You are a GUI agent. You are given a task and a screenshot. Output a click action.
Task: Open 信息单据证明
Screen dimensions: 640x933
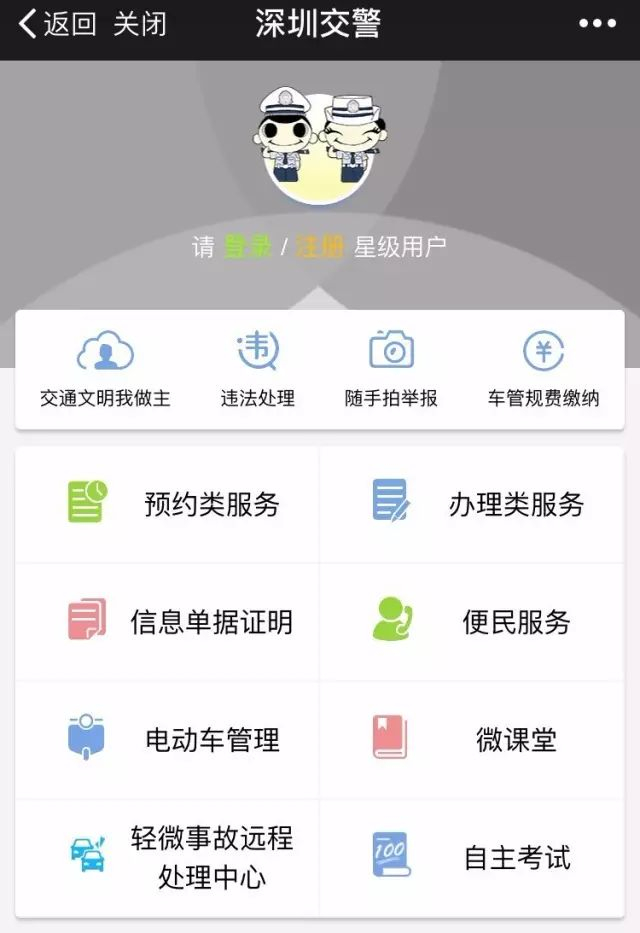pos(168,621)
